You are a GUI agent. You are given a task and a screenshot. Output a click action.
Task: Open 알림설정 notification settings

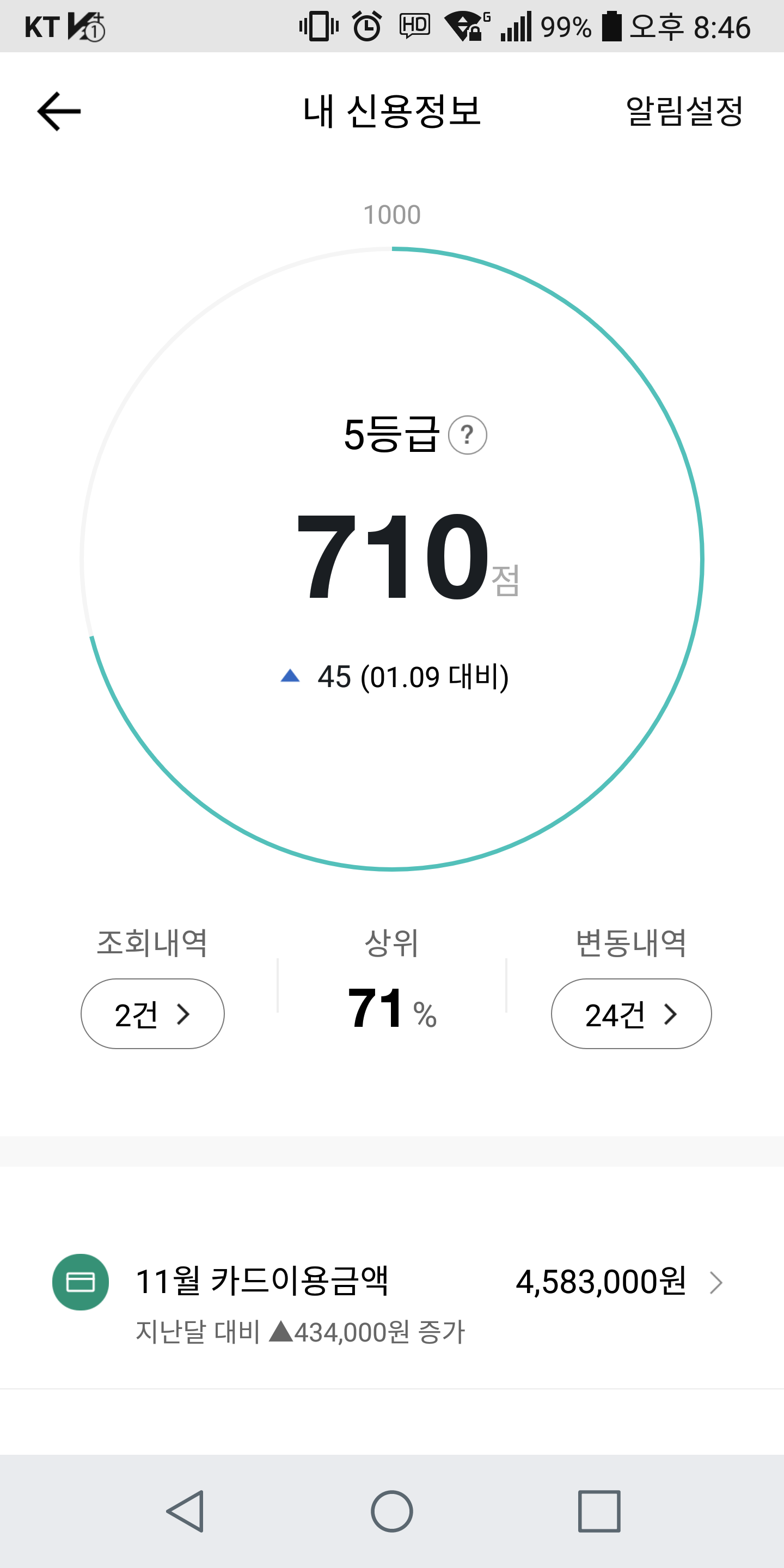click(684, 112)
